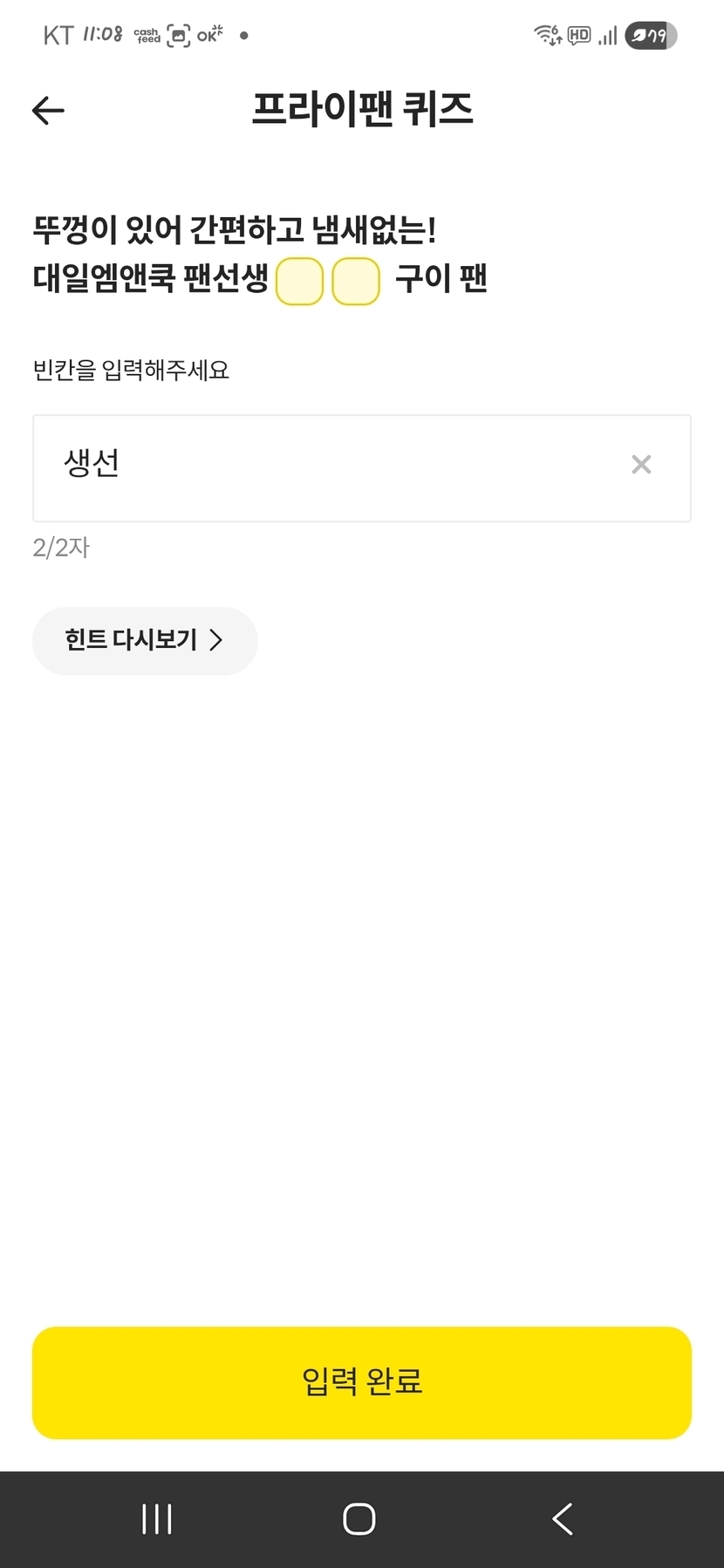This screenshot has width=724, height=1568.
Task: Clear the typed answer with the X
Action: [641, 465]
